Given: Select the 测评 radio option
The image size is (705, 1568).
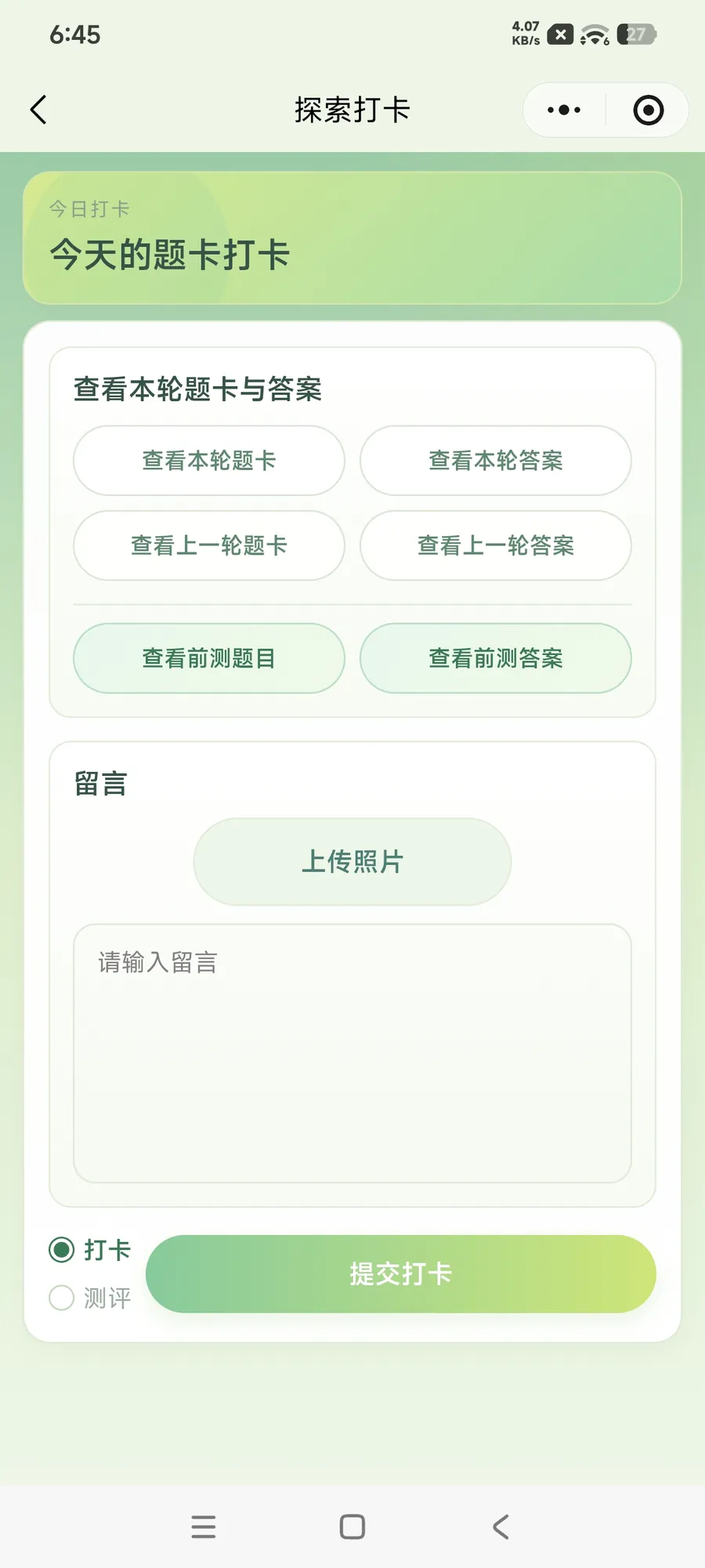Looking at the screenshot, I should [89, 1298].
